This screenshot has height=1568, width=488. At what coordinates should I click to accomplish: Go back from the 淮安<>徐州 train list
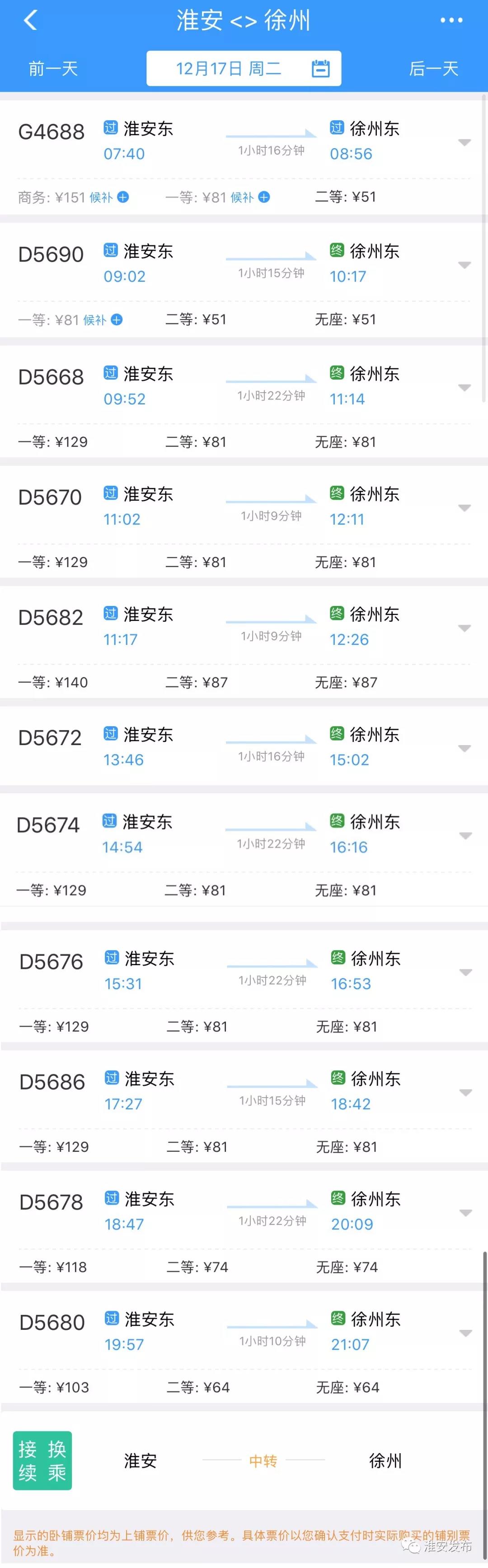tap(30, 21)
